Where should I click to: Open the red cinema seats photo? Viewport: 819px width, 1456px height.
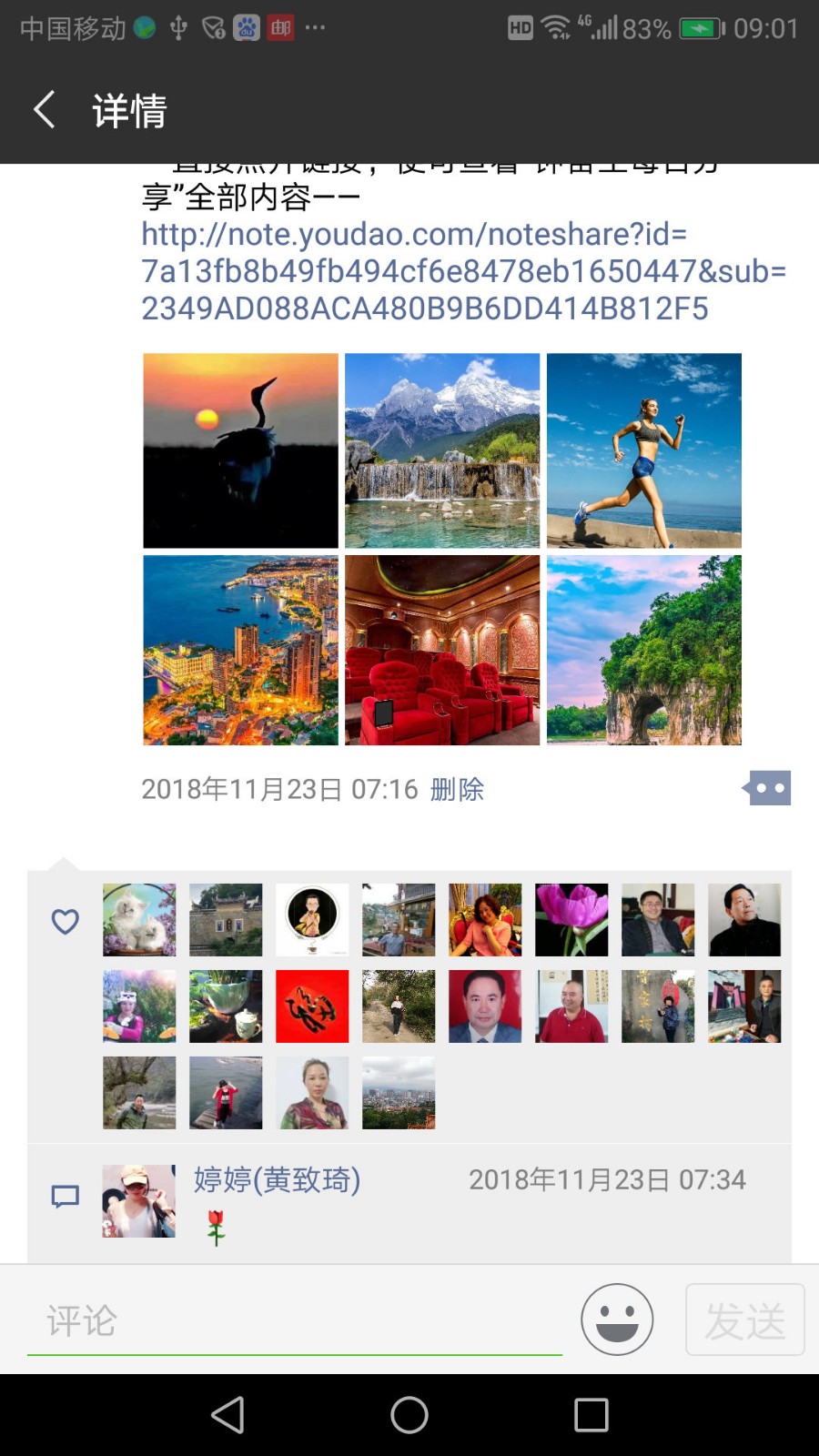tap(442, 650)
